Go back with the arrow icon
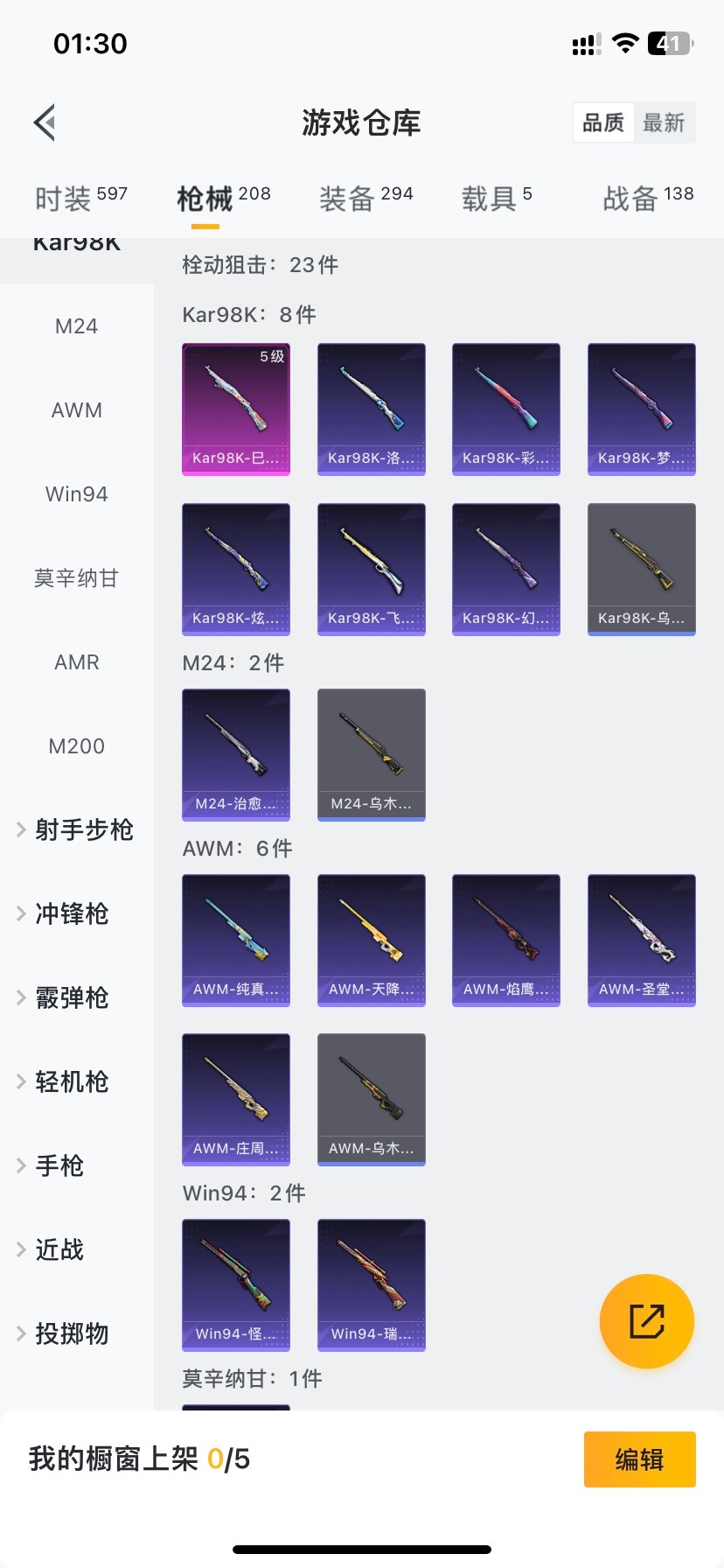This screenshot has width=724, height=1568. tap(45, 122)
